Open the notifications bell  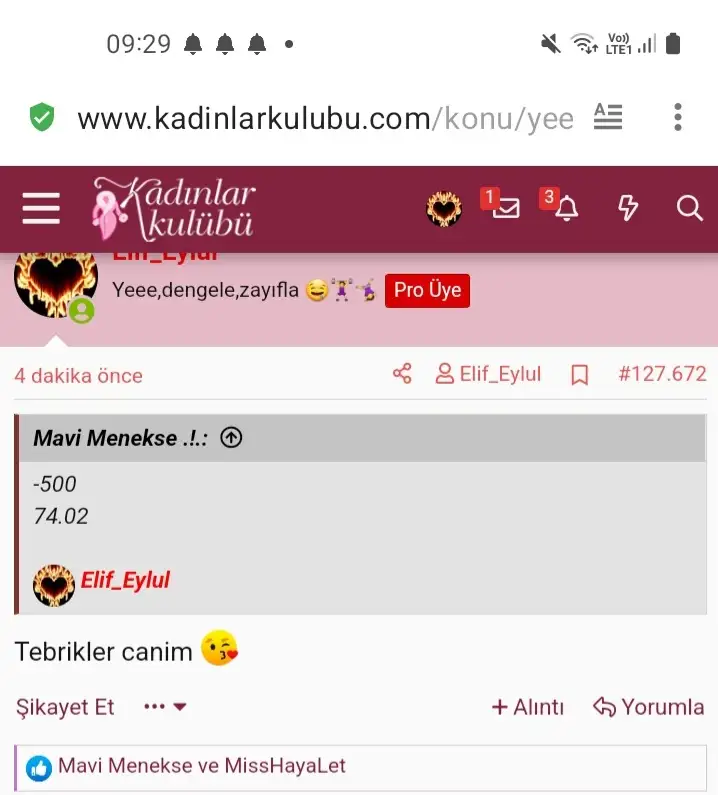pyautogui.click(x=566, y=208)
